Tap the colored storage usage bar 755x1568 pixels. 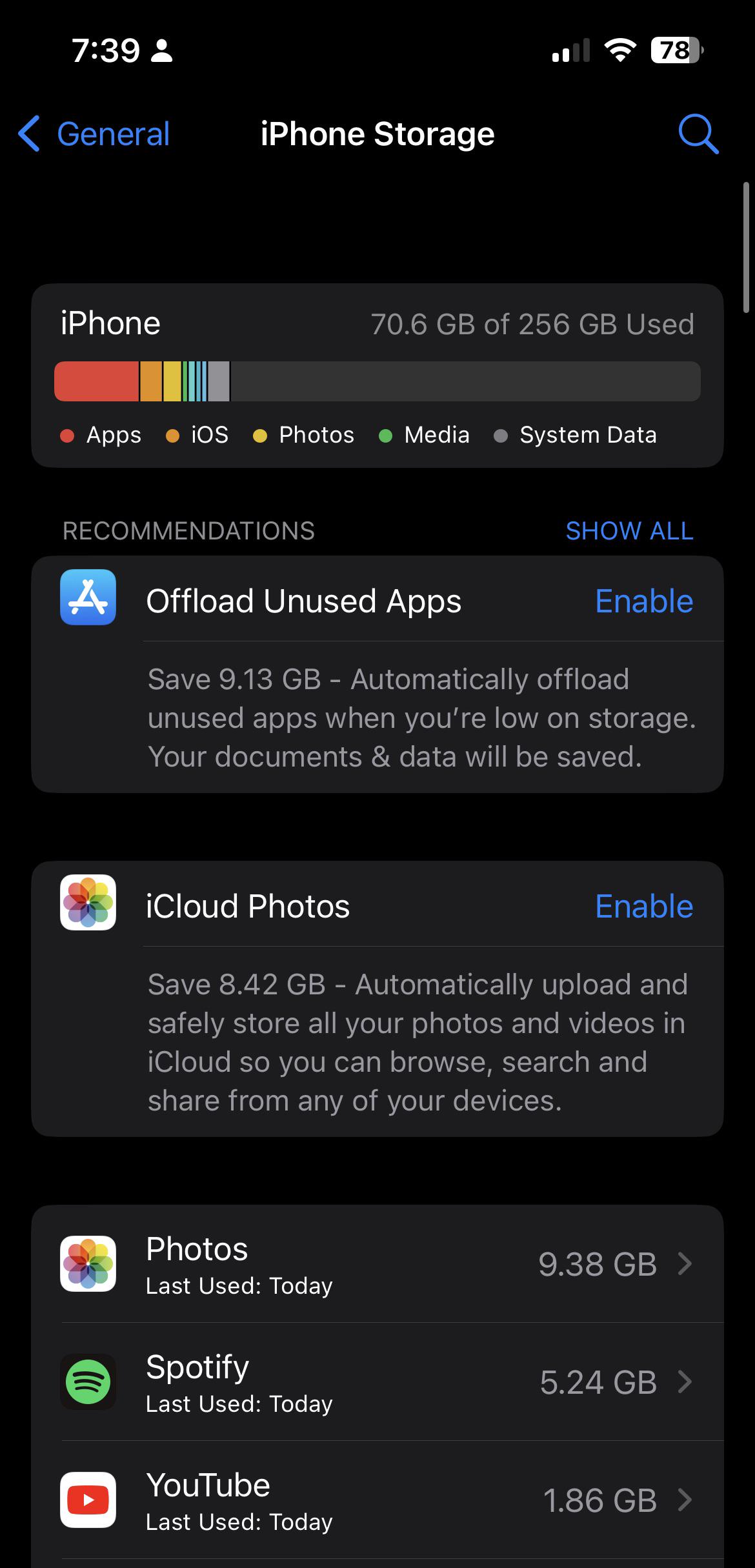[x=377, y=381]
